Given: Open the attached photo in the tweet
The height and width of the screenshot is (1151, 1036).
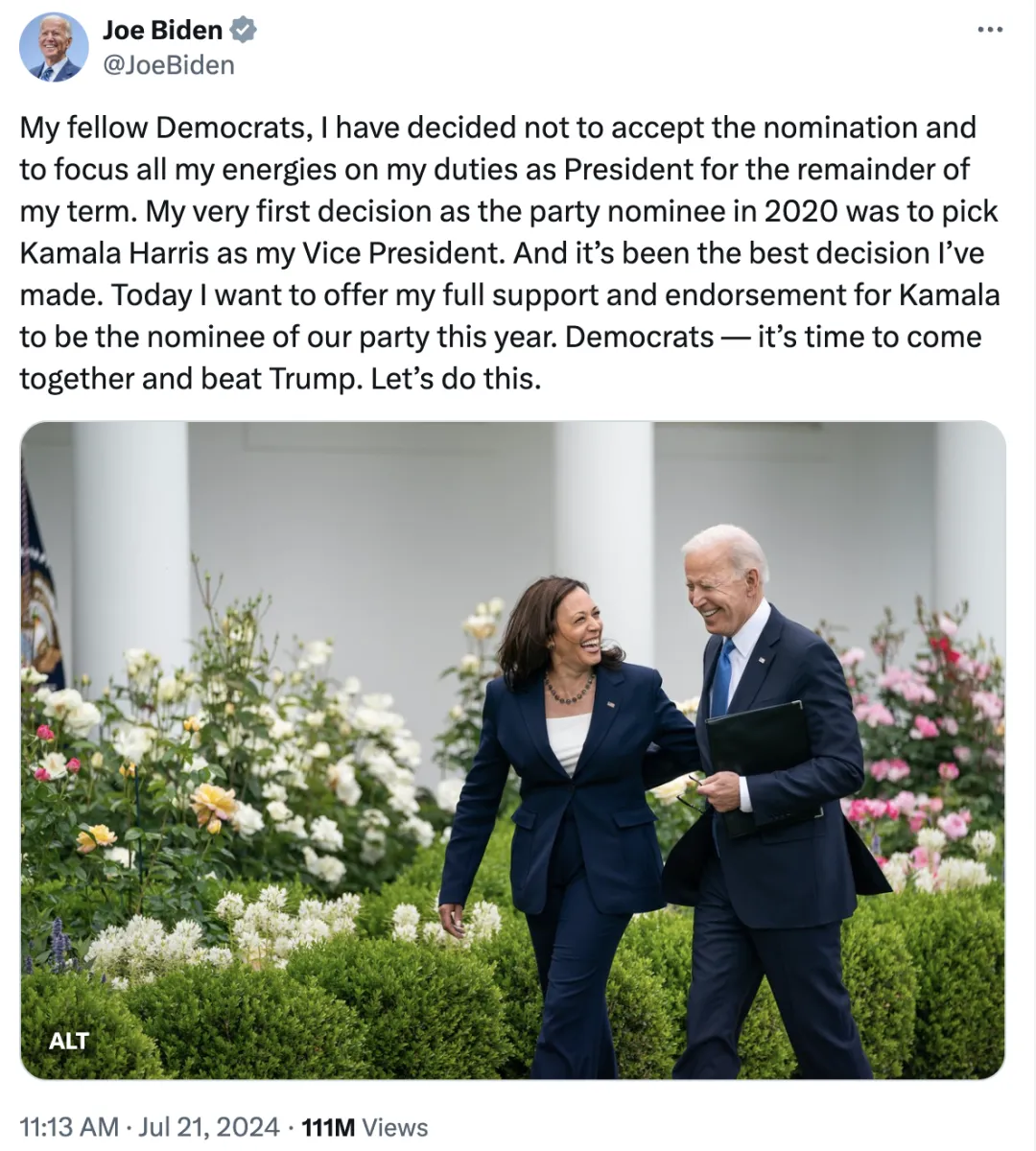Looking at the screenshot, I should pos(512,750).
